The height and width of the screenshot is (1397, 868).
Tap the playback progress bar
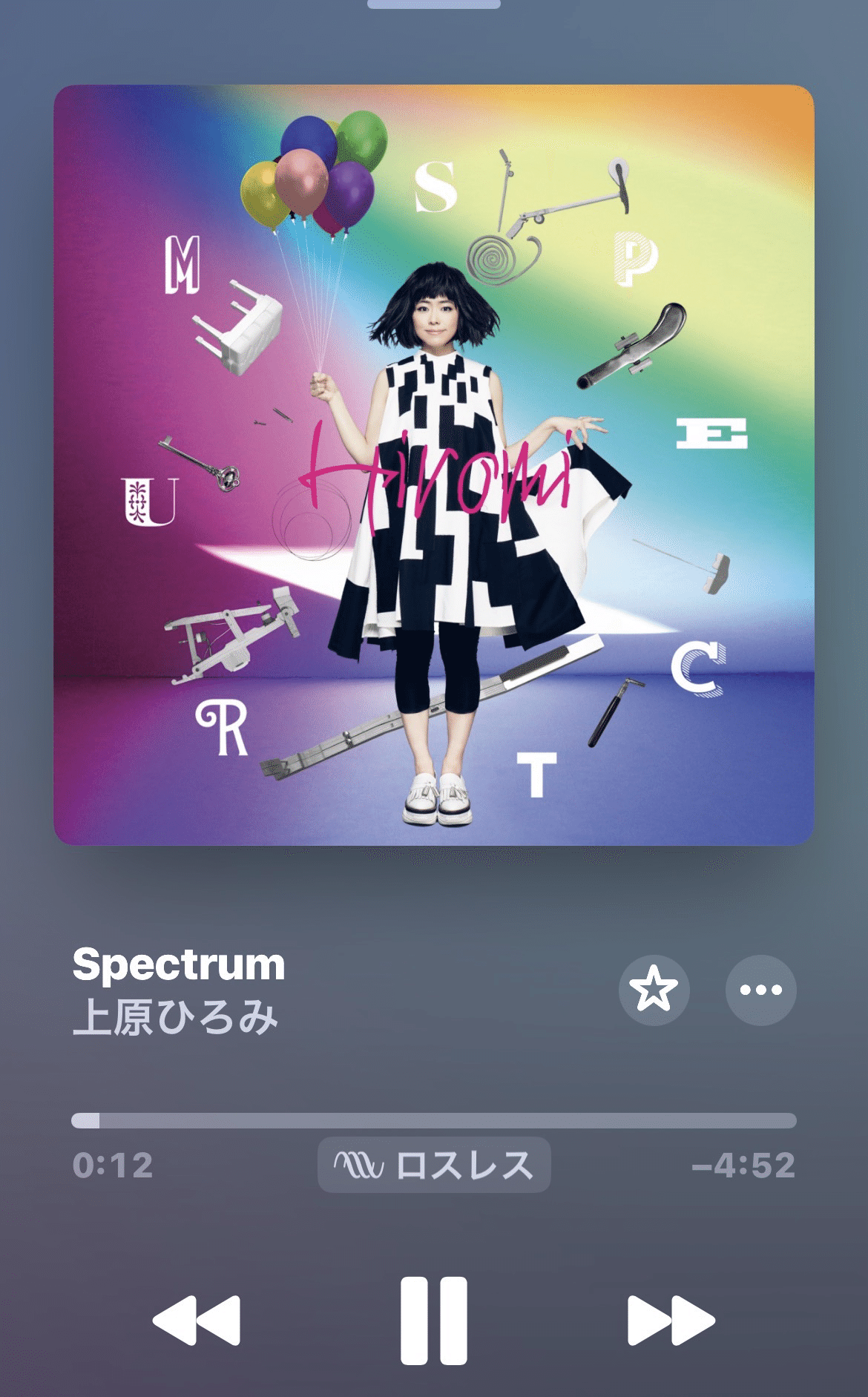[434, 1120]
